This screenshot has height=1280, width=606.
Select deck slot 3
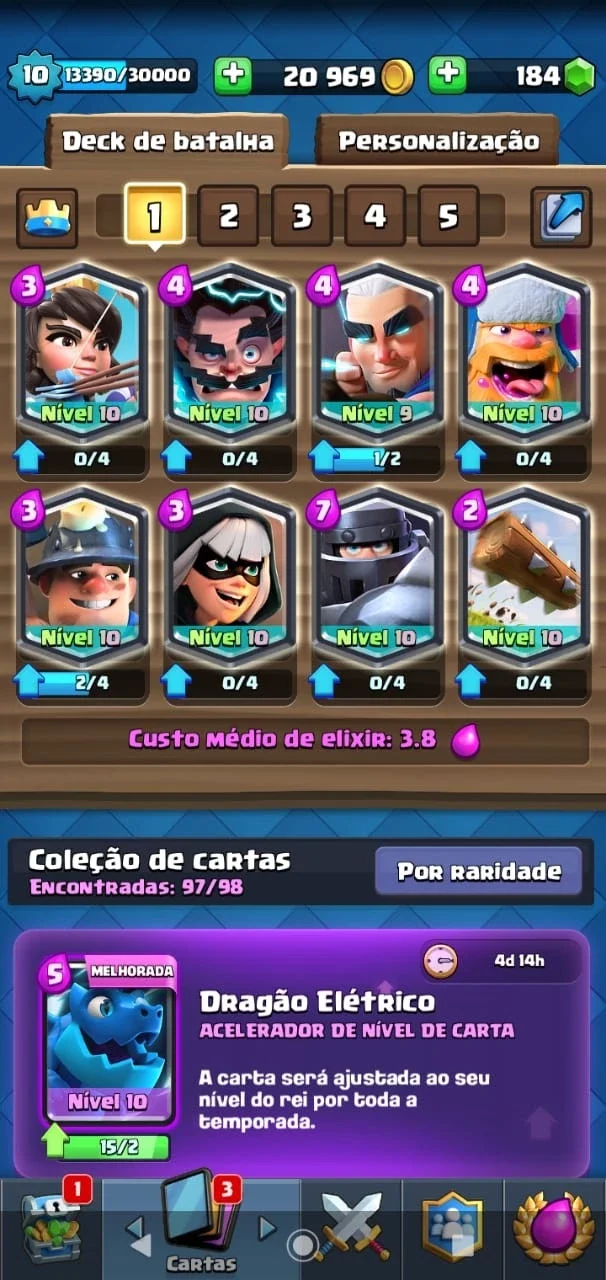pyautogui.click(x=301, y=215)
